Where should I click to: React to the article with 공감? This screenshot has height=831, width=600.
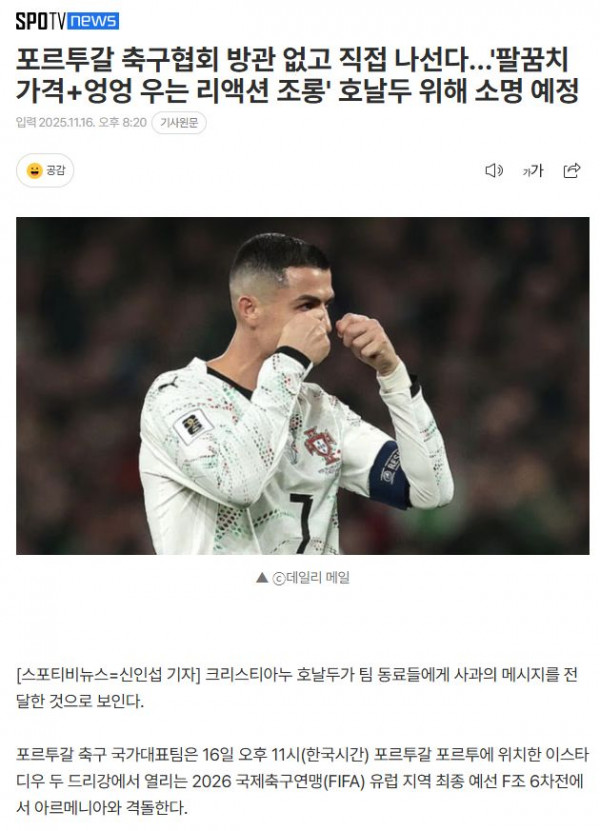(x=45, y=171)
